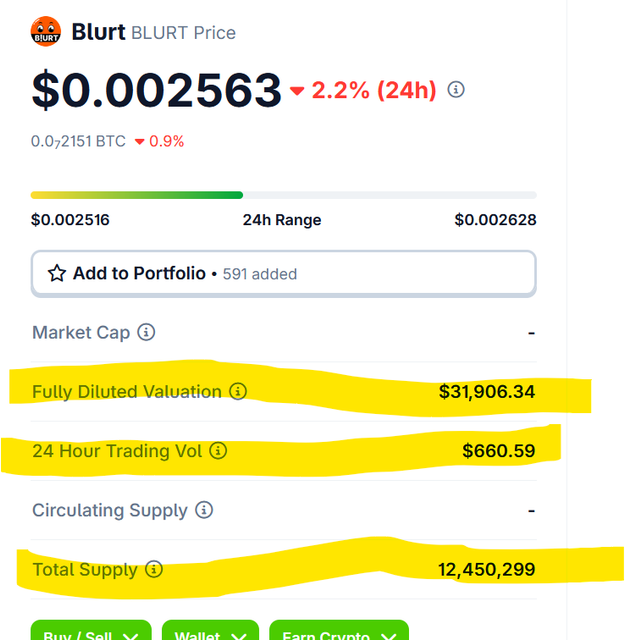Image resolution: width=625 pixels, height=640 pixels.
Task: Add Blurt to Portfolio
Action: (283, 273)
